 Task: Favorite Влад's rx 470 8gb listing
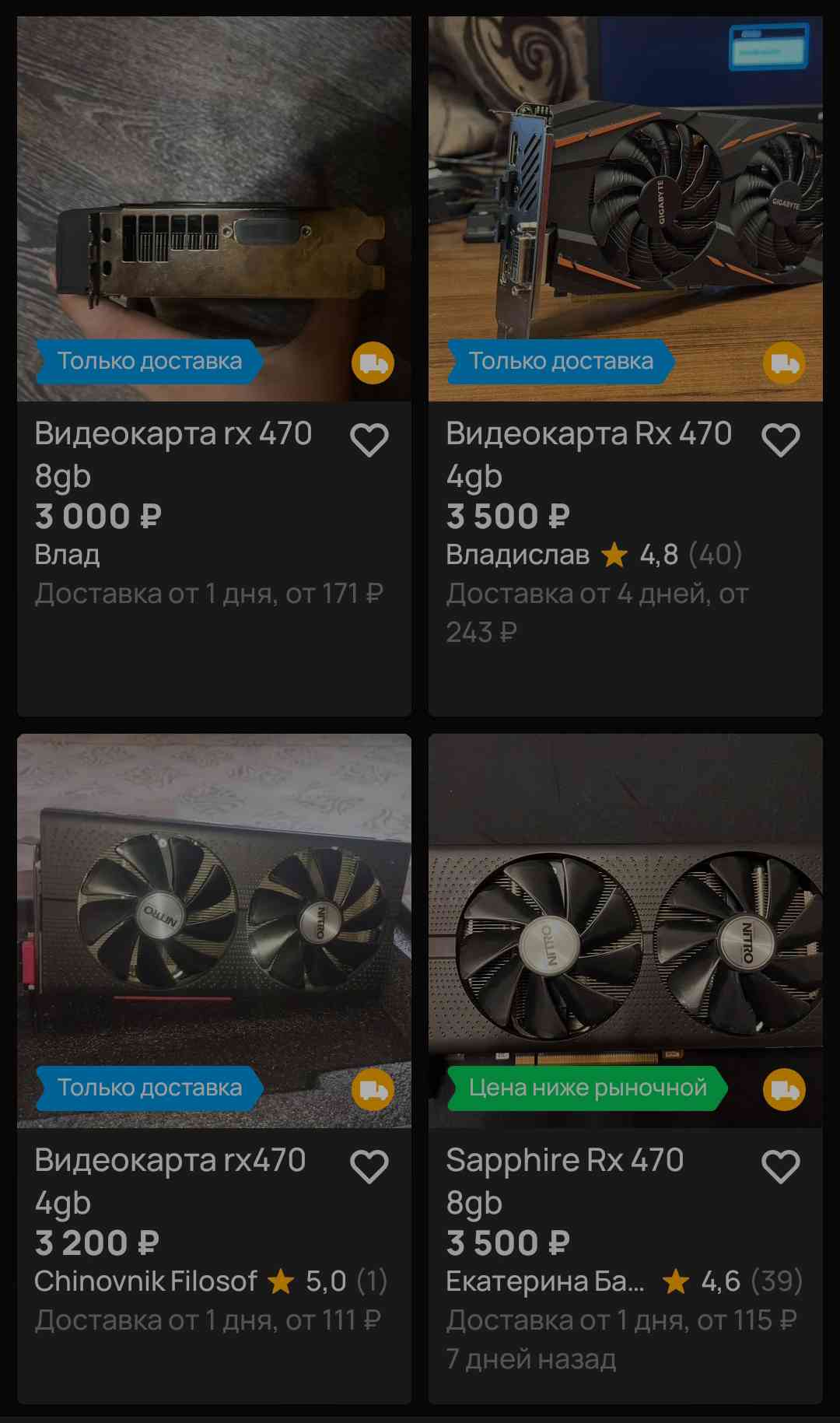pyautogui.click(x=369, y=440)
